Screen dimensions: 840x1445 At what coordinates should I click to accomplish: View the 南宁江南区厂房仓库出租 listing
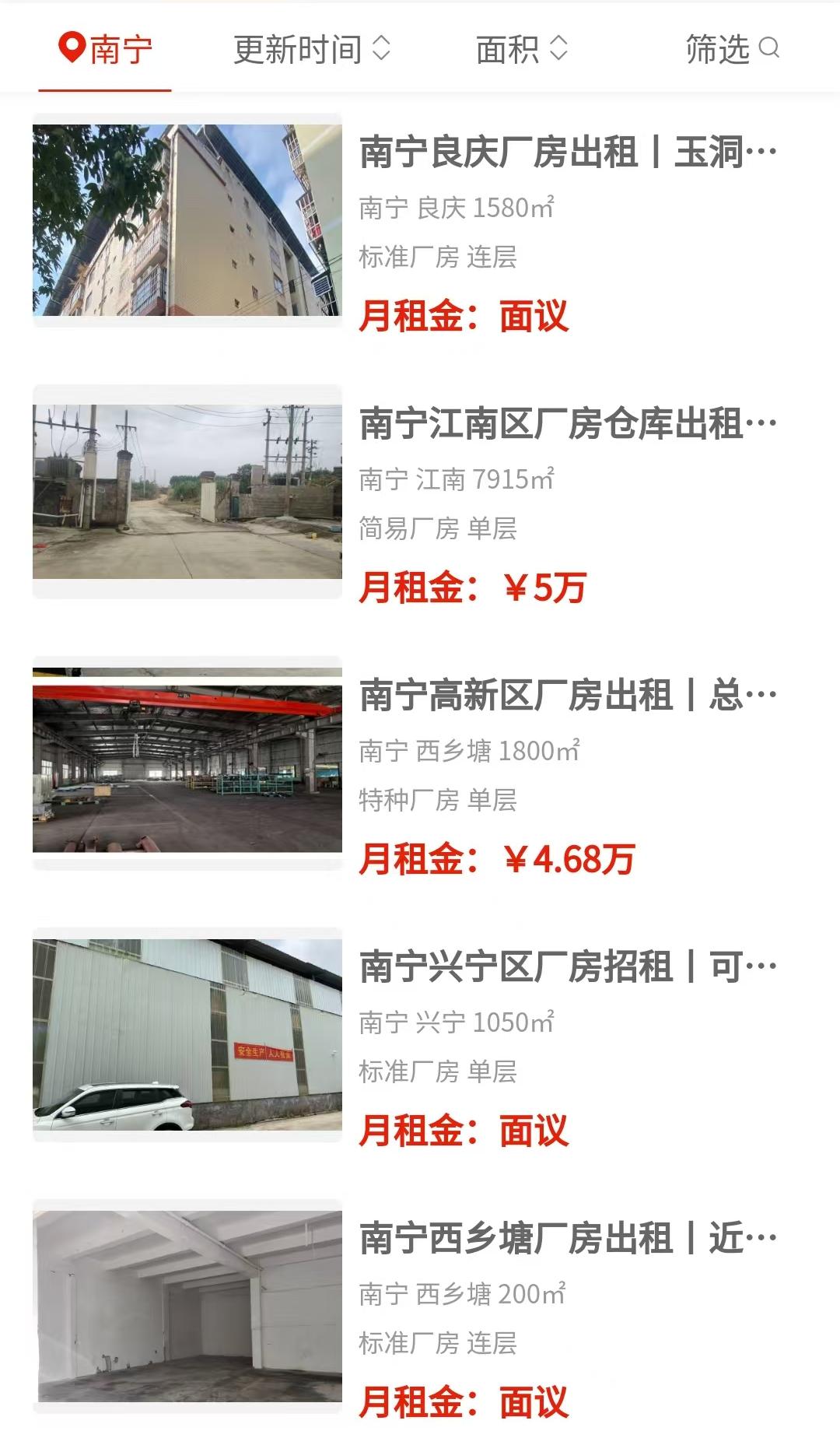tap(568, 424)
